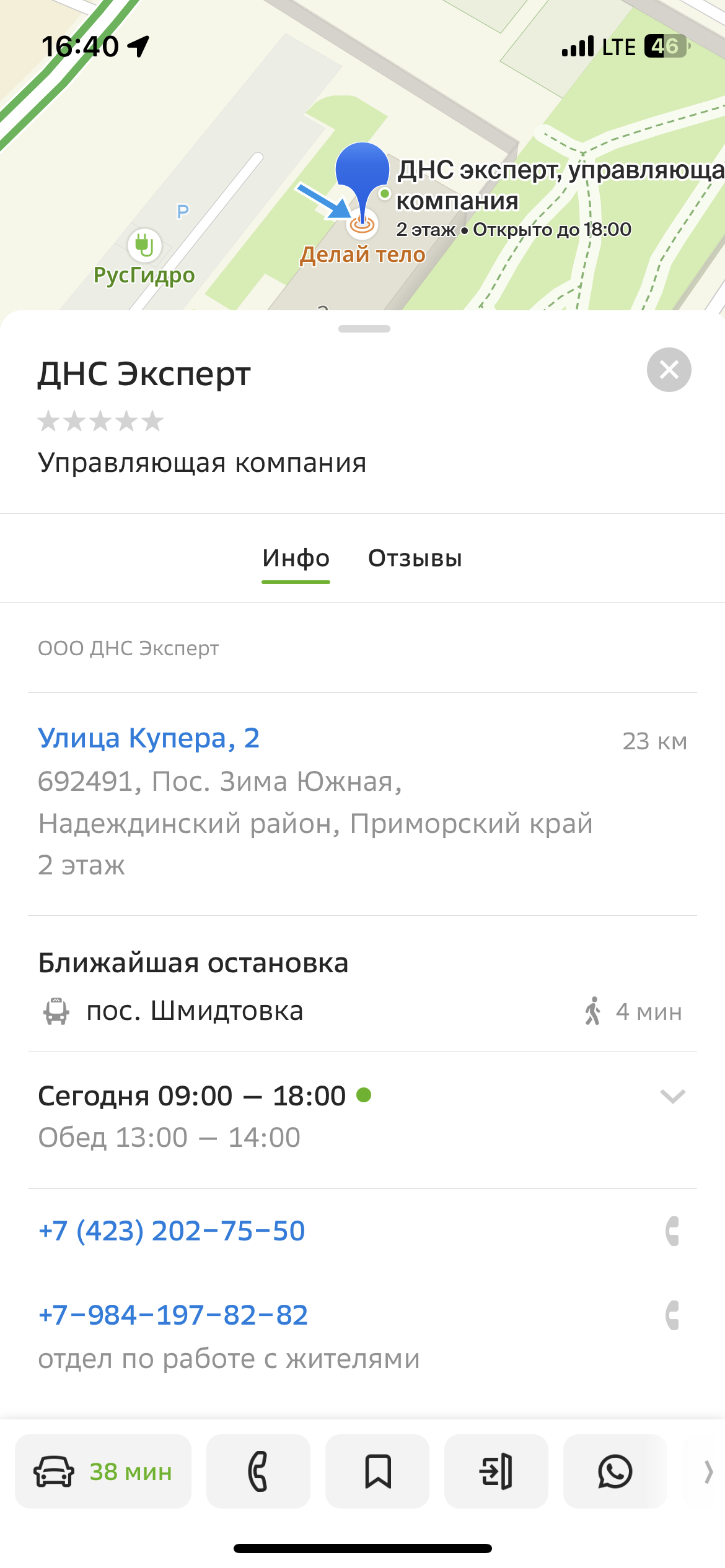This screenshot has width=725, height=1568.
Task: Tap the phone call button in bottom bar
Action: tap(258, 1471)
